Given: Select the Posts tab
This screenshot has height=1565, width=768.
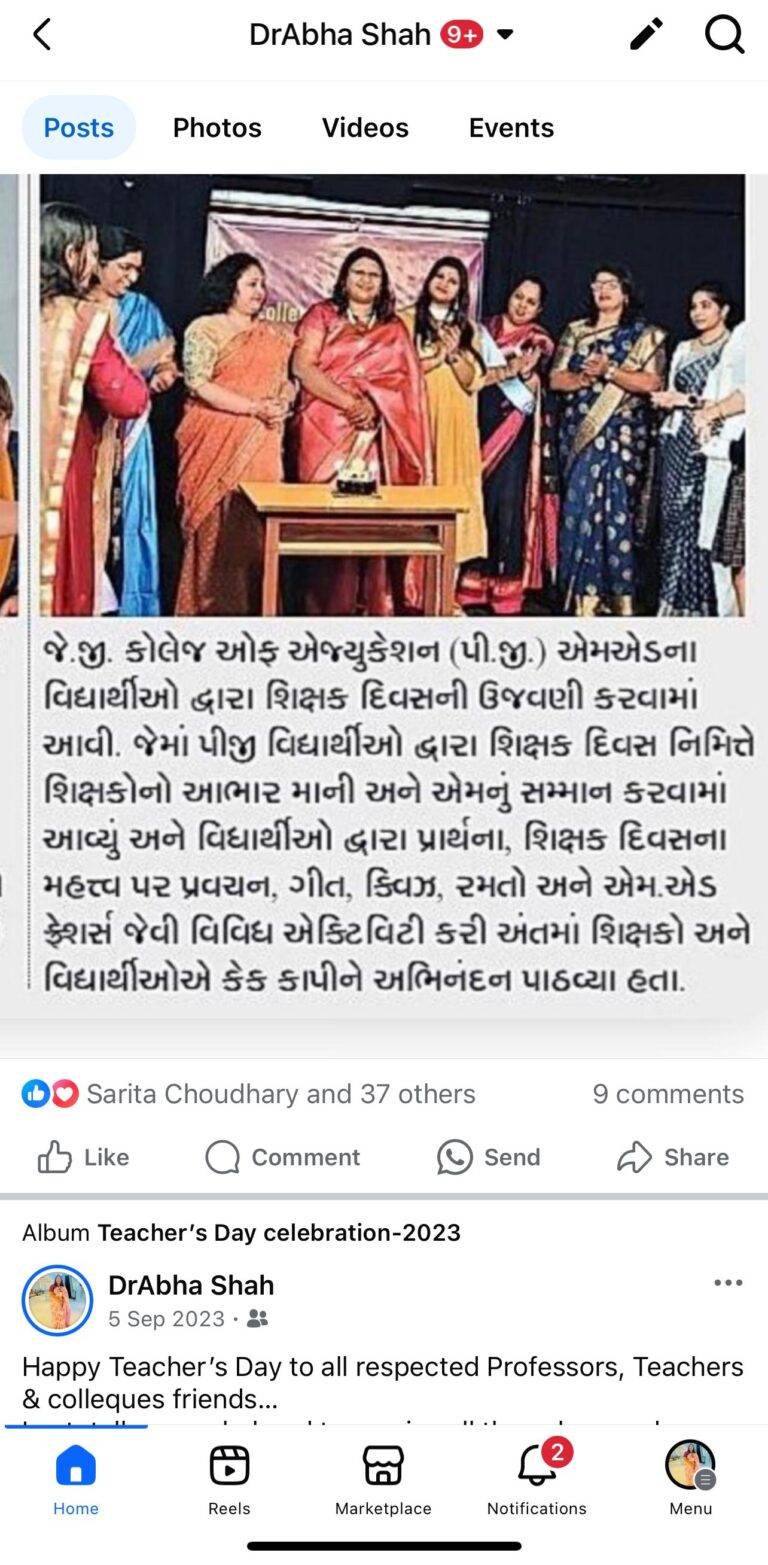Looking at the screenshot, I should coord(78,128).
